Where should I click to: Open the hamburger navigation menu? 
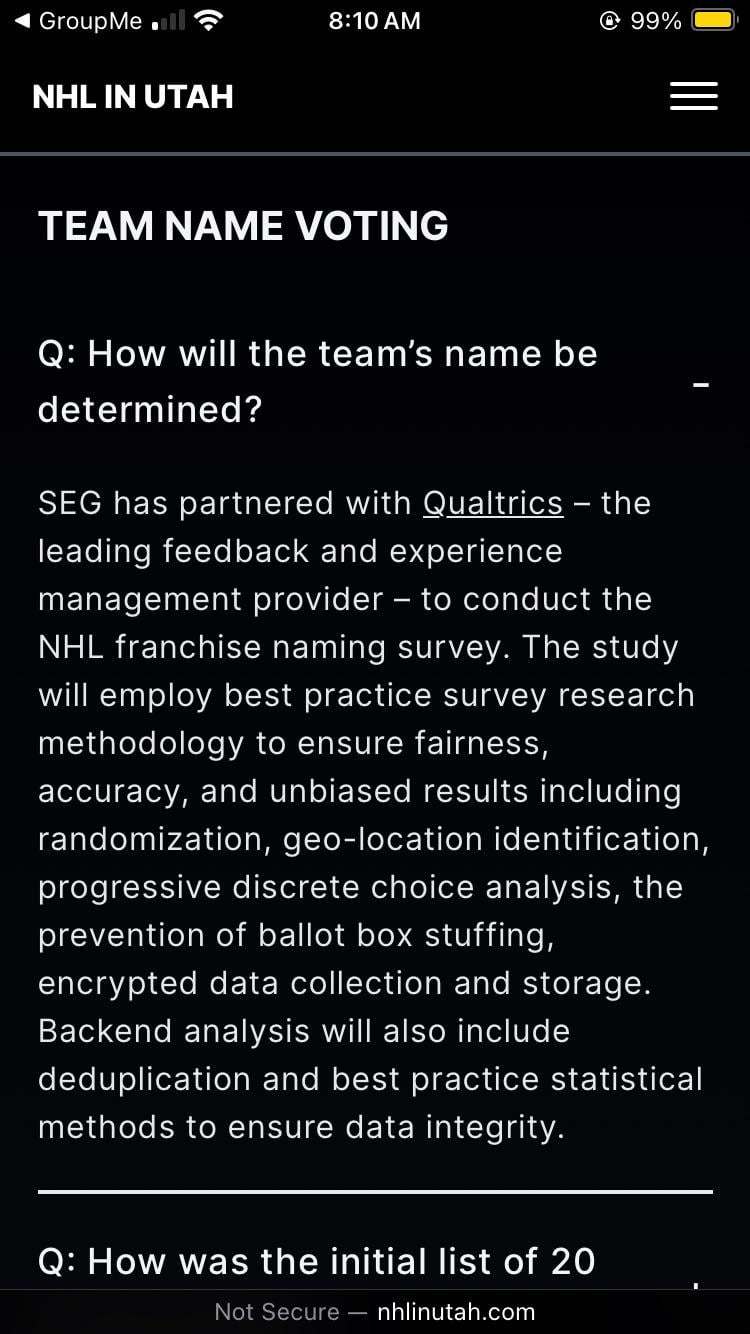[693, 96]
